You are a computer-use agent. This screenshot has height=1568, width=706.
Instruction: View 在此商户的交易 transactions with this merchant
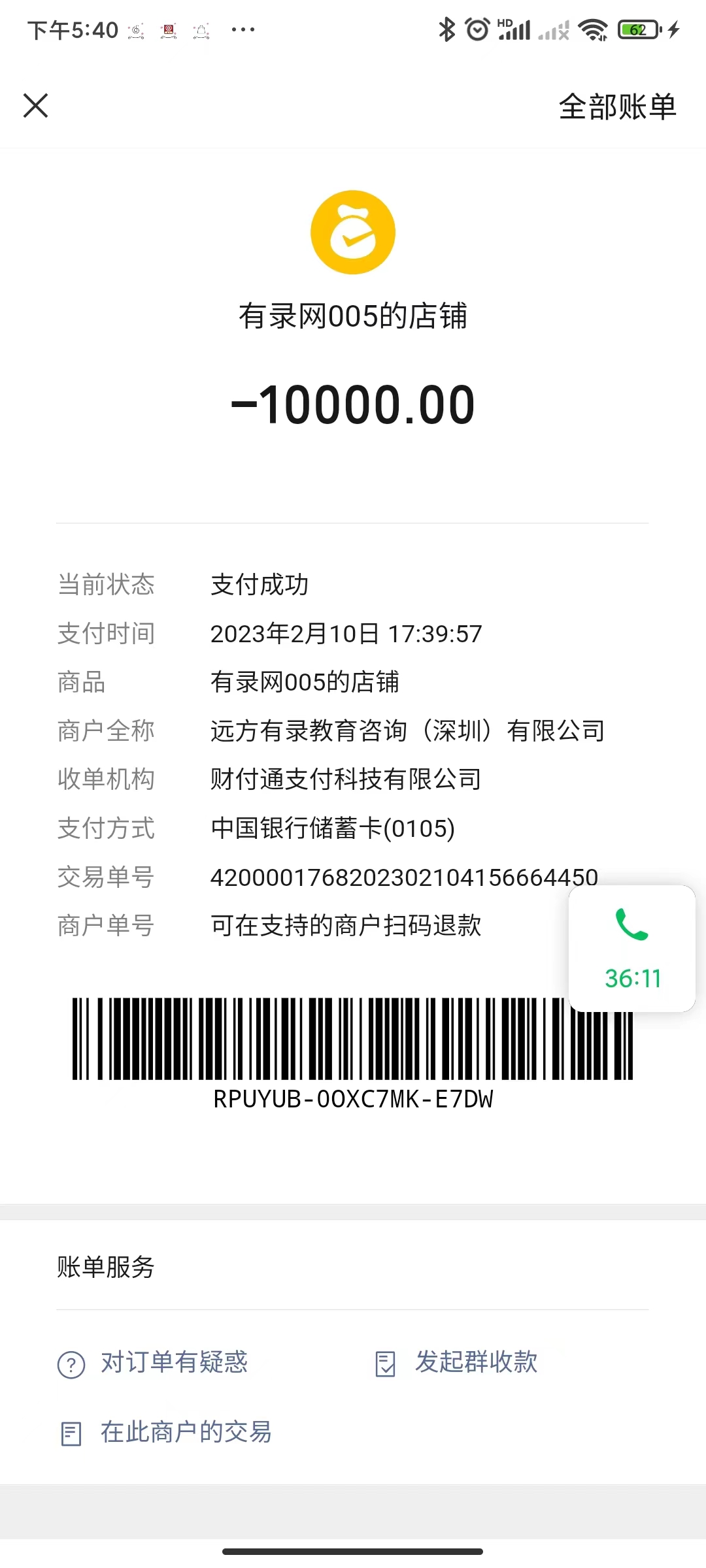(x=166, y=1432)
